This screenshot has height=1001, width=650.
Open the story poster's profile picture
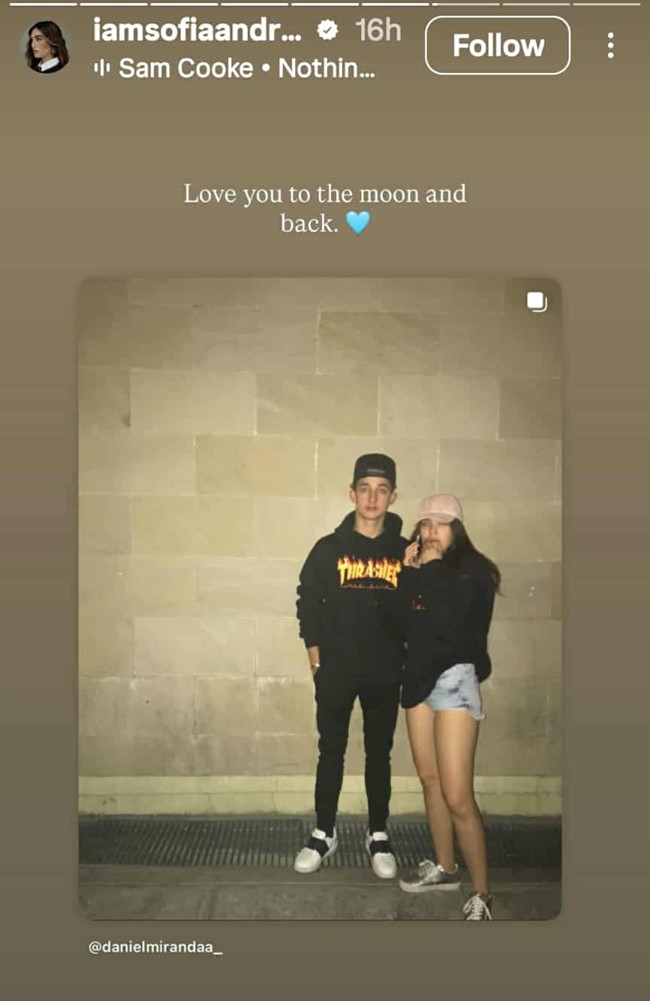click(x=46, y=46)
